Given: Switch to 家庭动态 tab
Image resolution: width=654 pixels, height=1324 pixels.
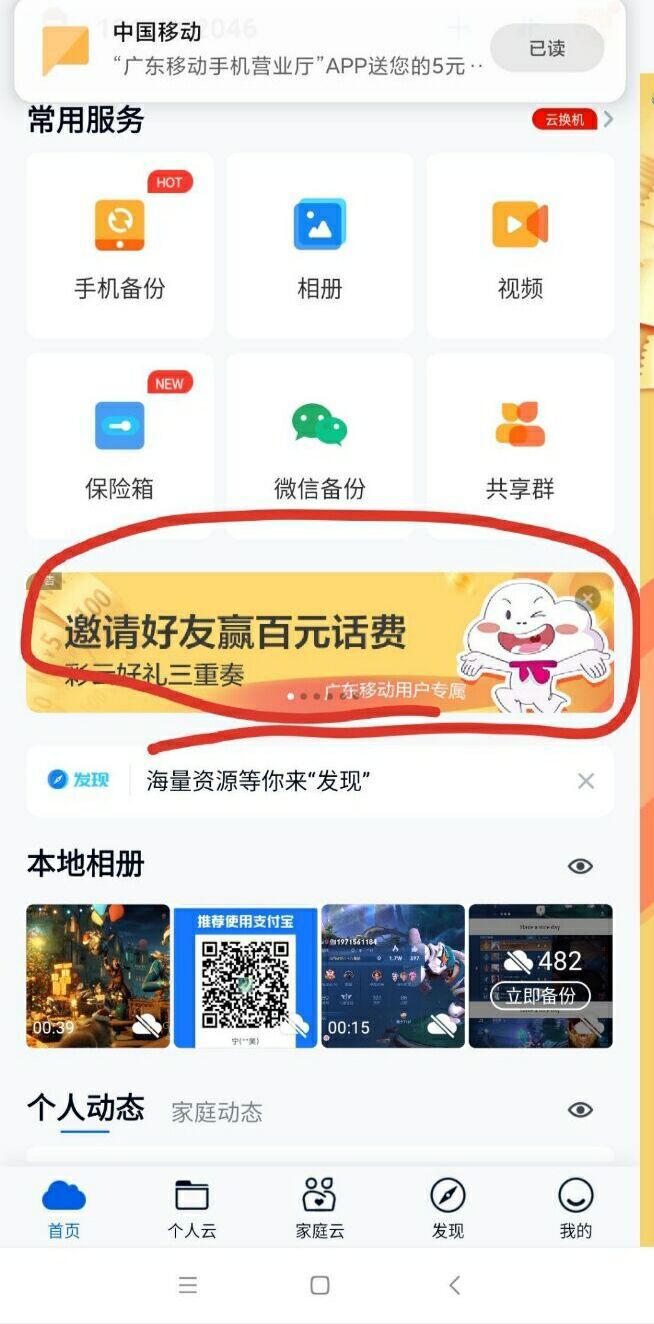Looking at the screenshot, I should point(216,1112).
